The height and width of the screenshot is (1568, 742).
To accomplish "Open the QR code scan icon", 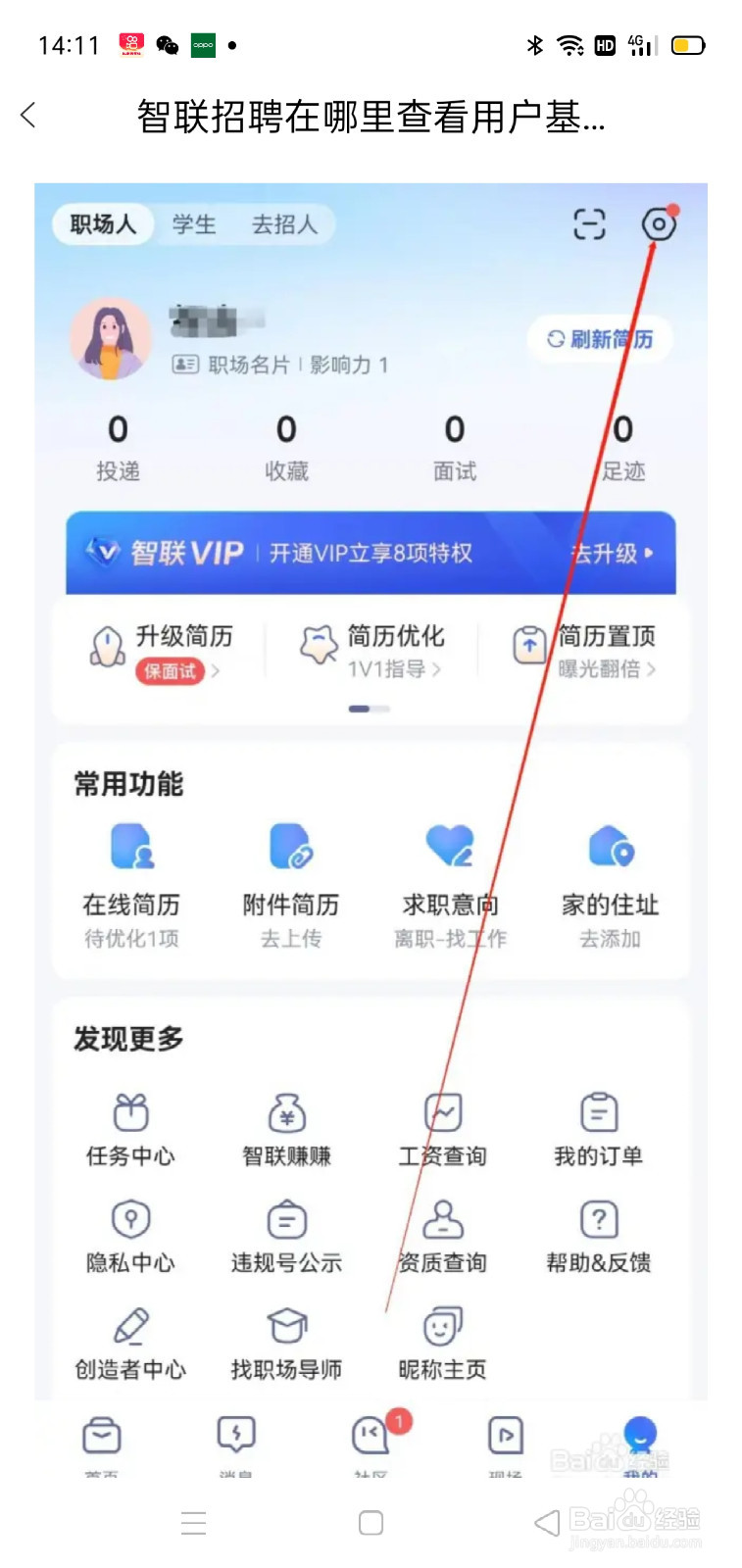I will pyautogui.click(x=588, y=224).
